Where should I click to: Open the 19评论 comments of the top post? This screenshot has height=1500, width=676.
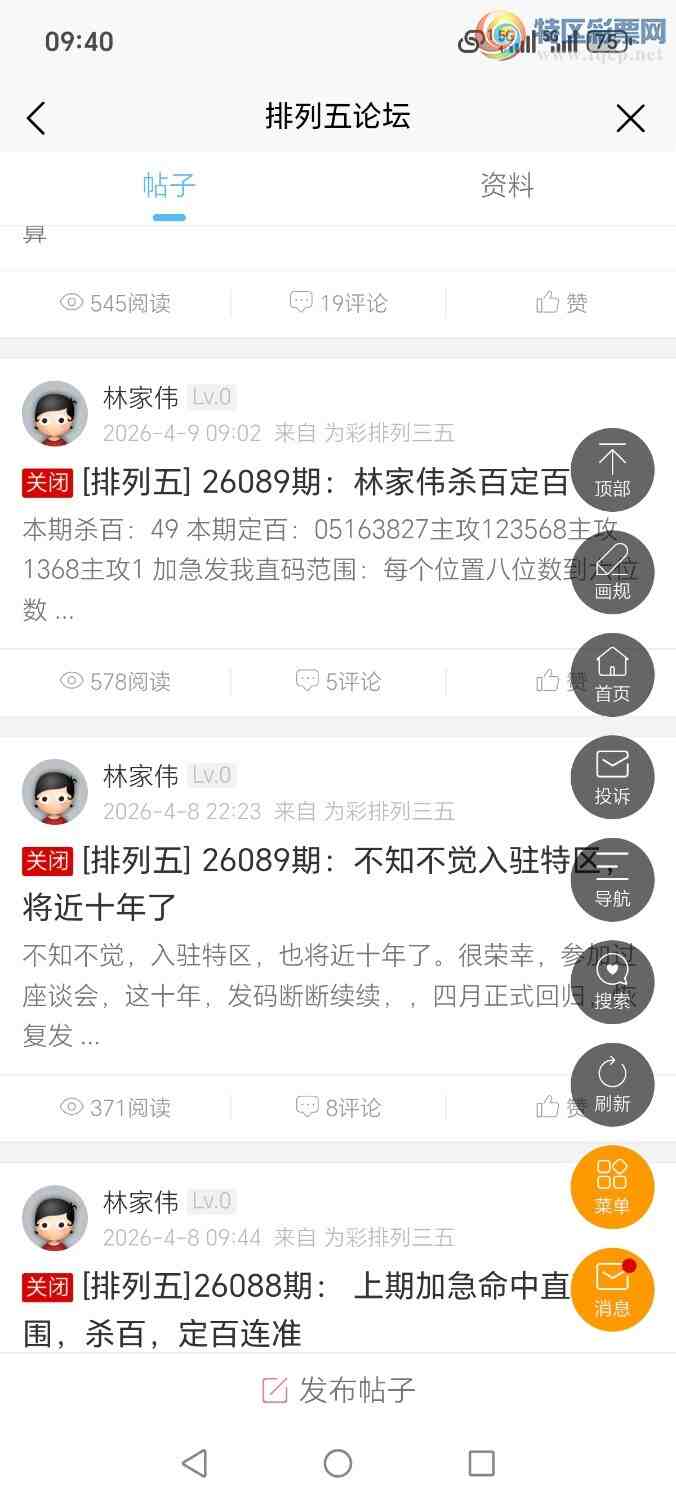(x=339, y=303)
